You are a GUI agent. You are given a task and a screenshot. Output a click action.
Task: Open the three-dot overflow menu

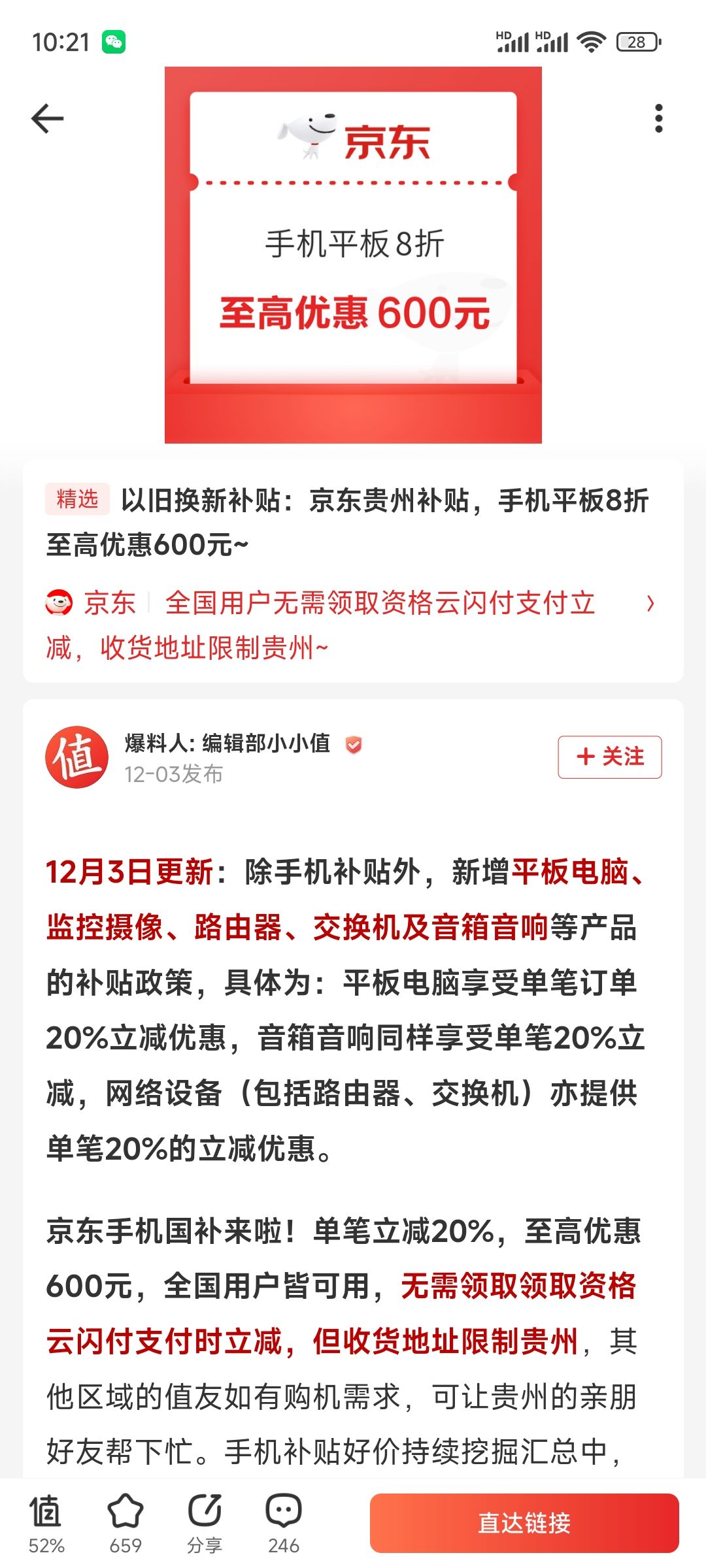point(658,118)
